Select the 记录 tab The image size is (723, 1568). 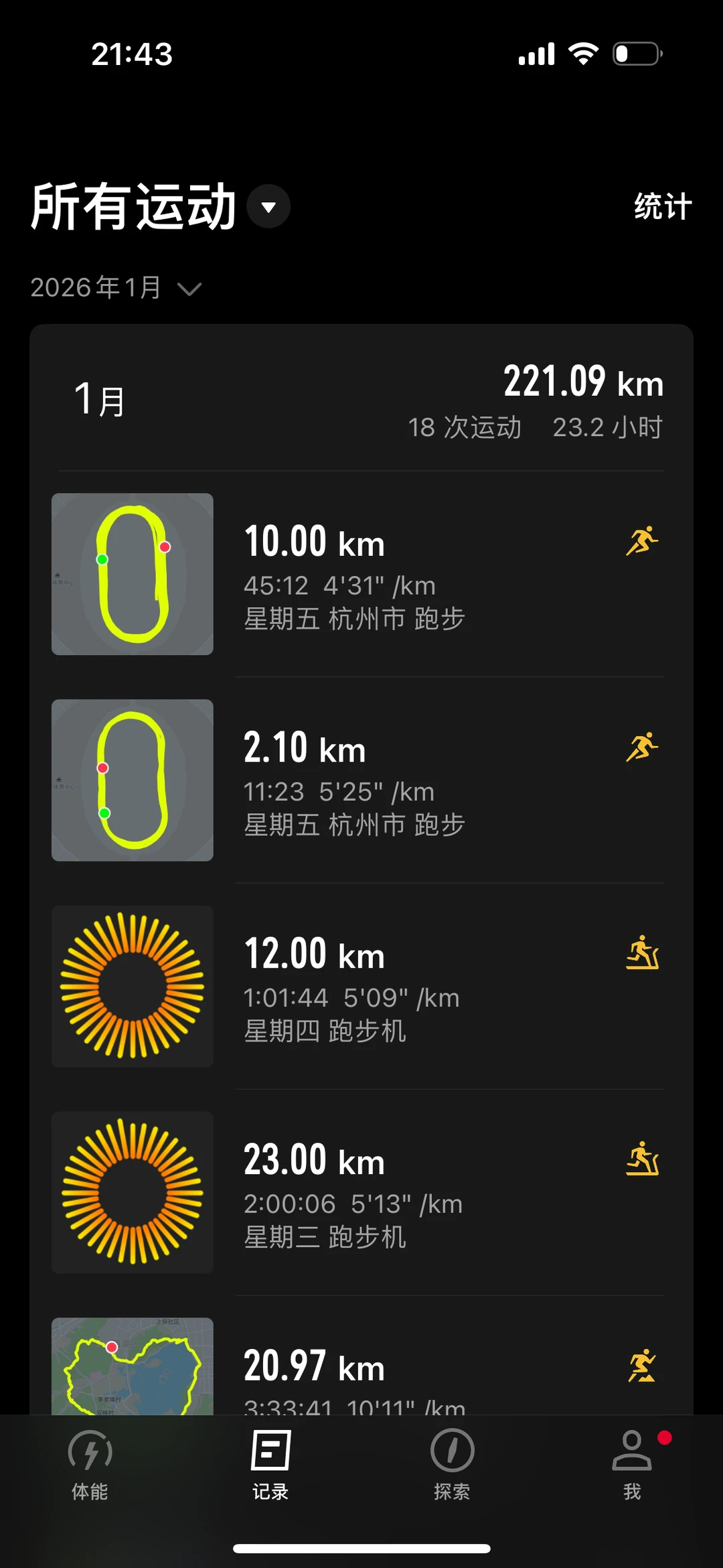[x=270, y=1464]
